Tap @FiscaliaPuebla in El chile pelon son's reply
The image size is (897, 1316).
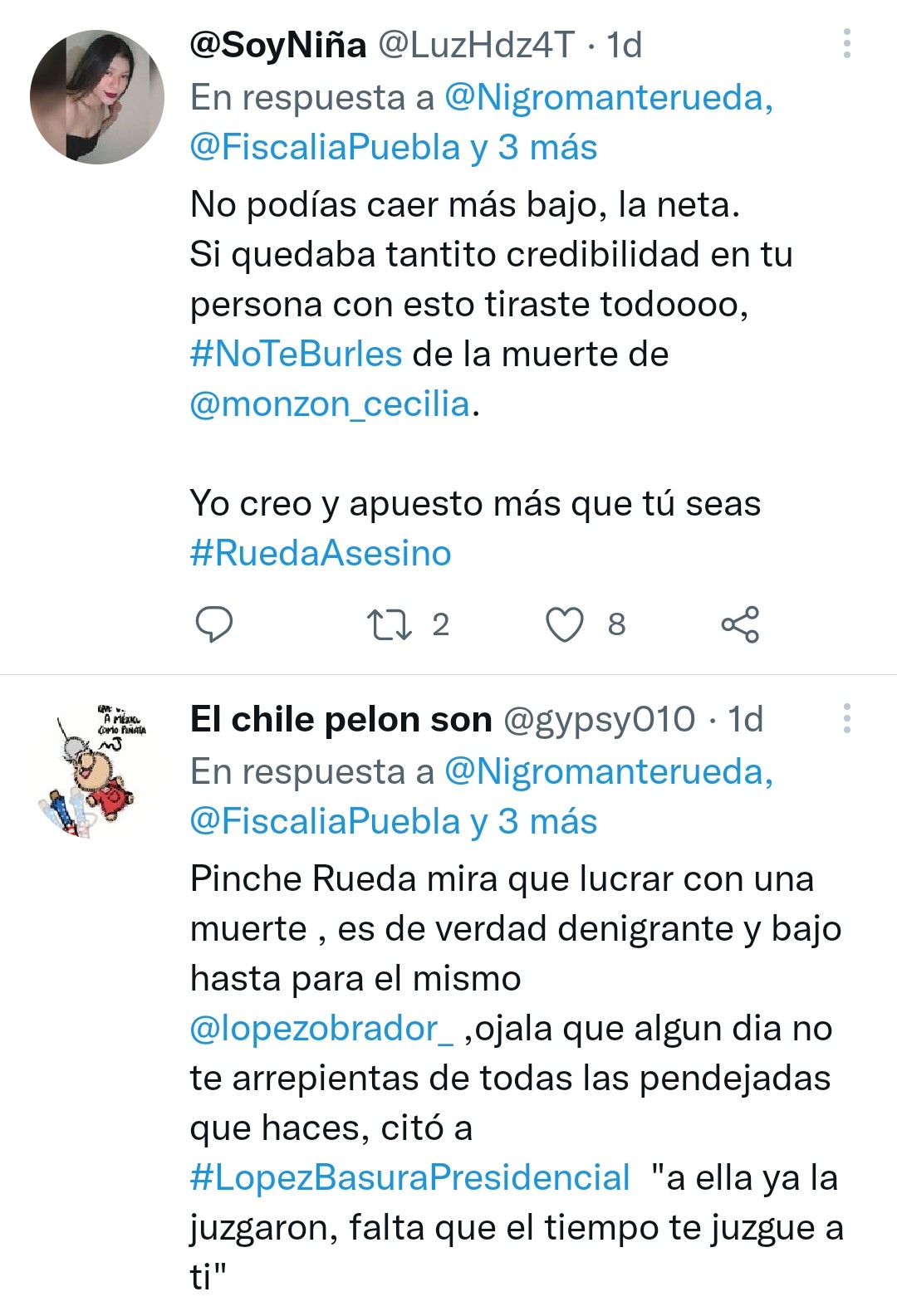tap(325, 822)
